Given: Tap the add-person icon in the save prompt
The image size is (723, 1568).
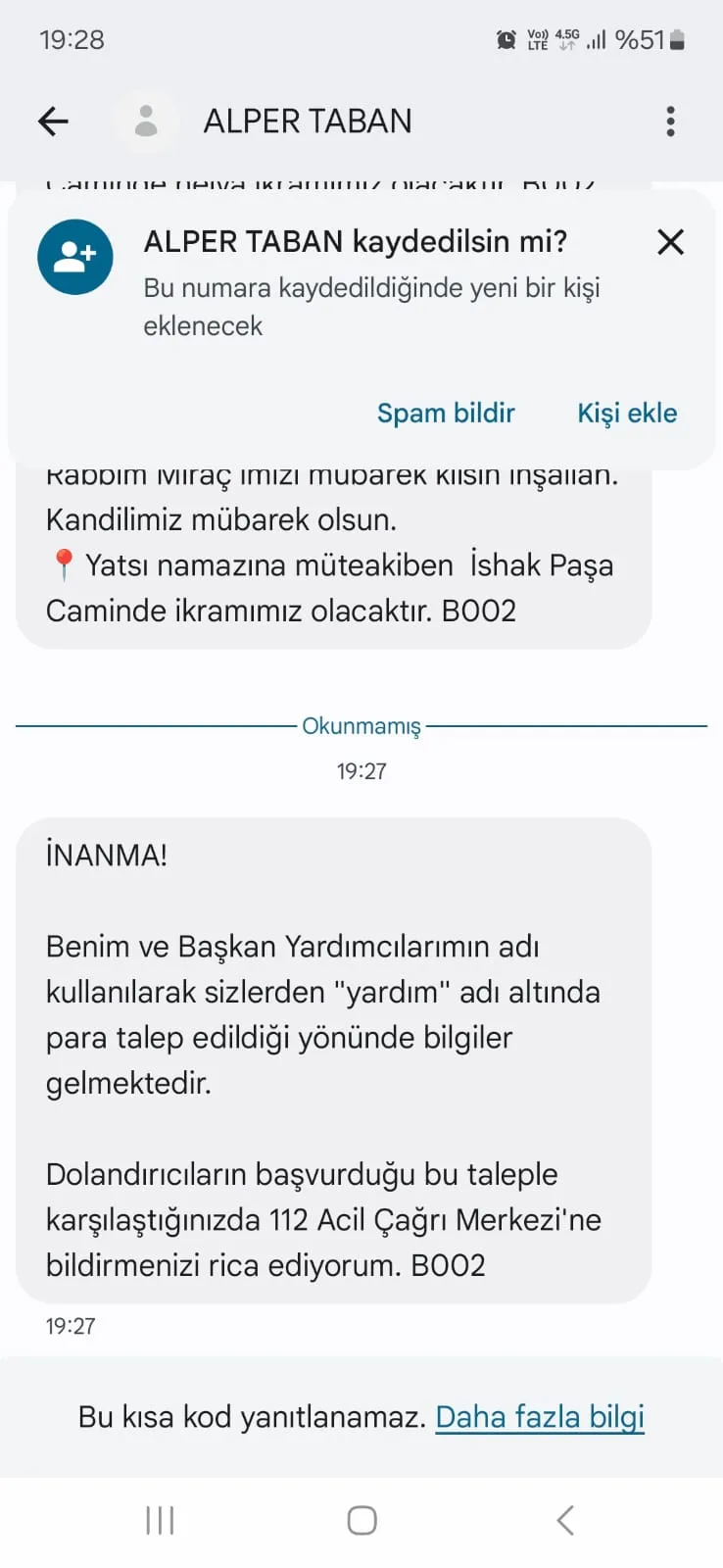Looking at the screenshot, I should pos(75,257).
